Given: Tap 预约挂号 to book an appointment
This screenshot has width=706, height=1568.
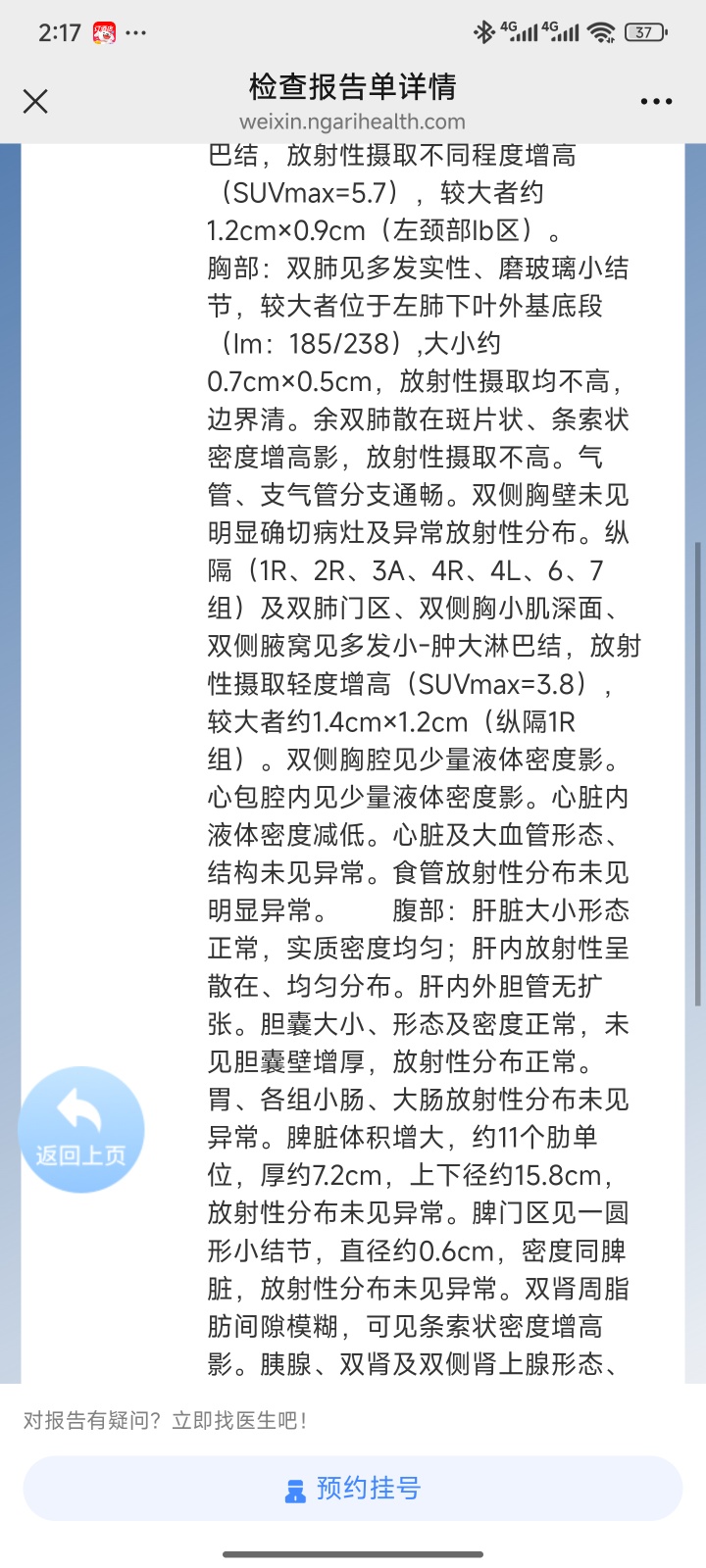Looking at the screenshot, I should click(353, 1489).
